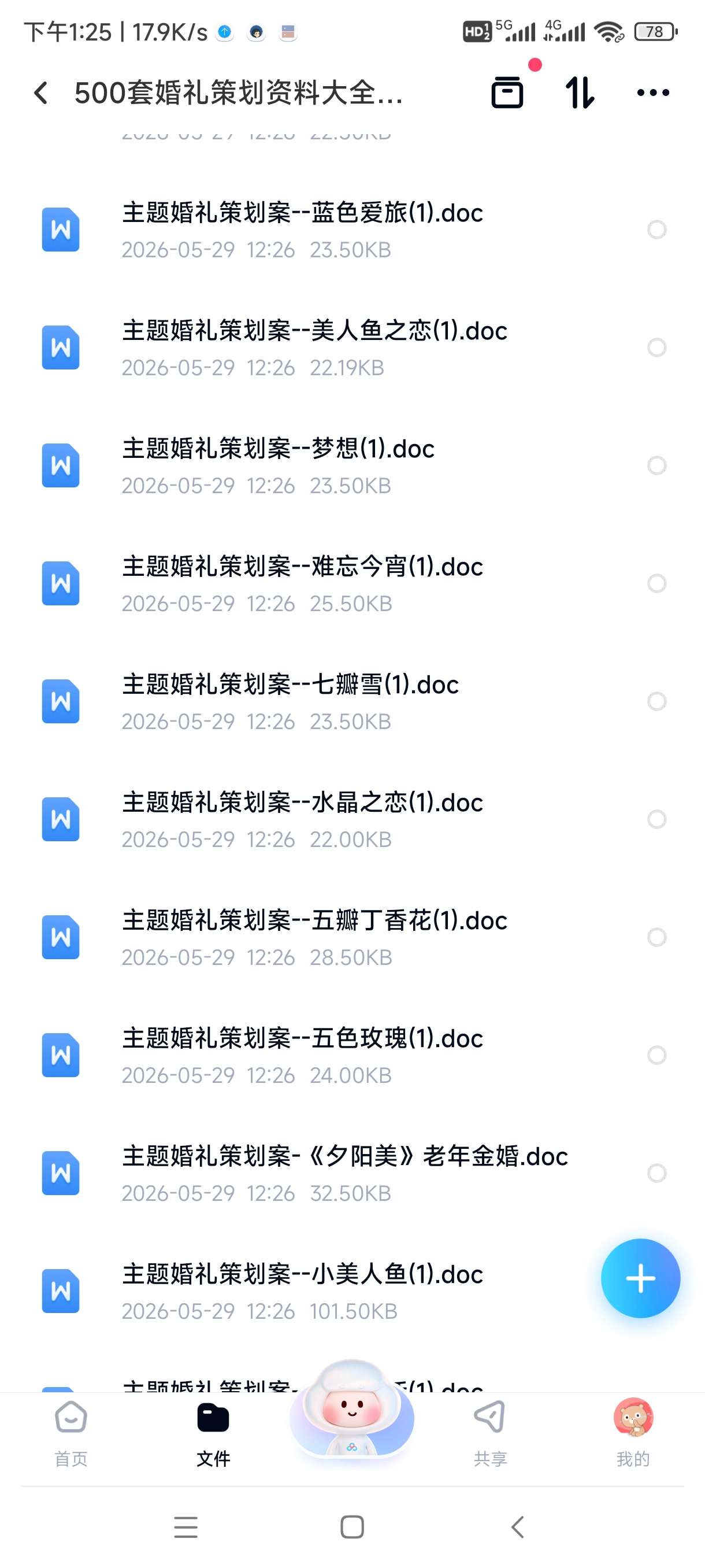Select the circle for 五瓣丁香花(1).doc
This screenshot has width=705, height=1568.
(656, 937)
